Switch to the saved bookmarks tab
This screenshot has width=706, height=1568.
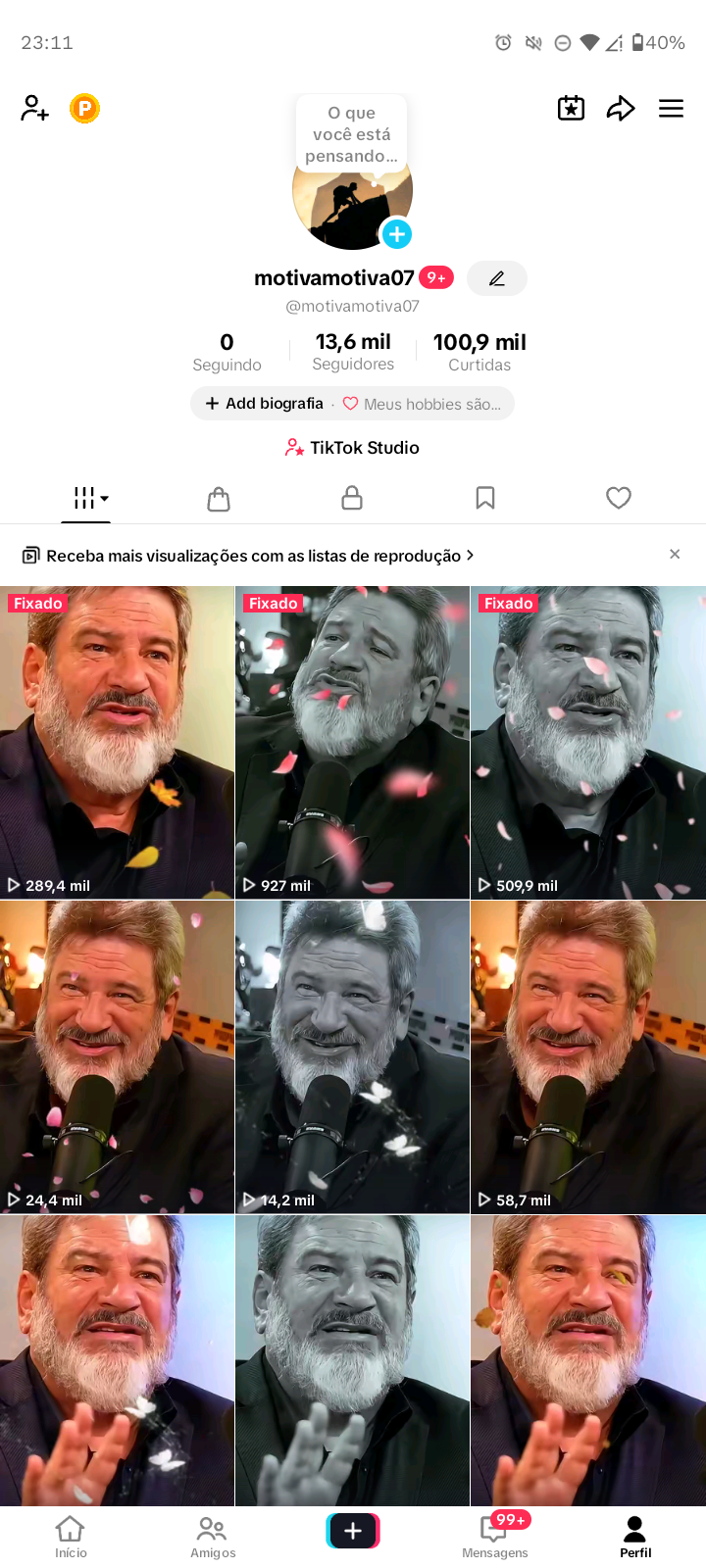tap(484, 498)
